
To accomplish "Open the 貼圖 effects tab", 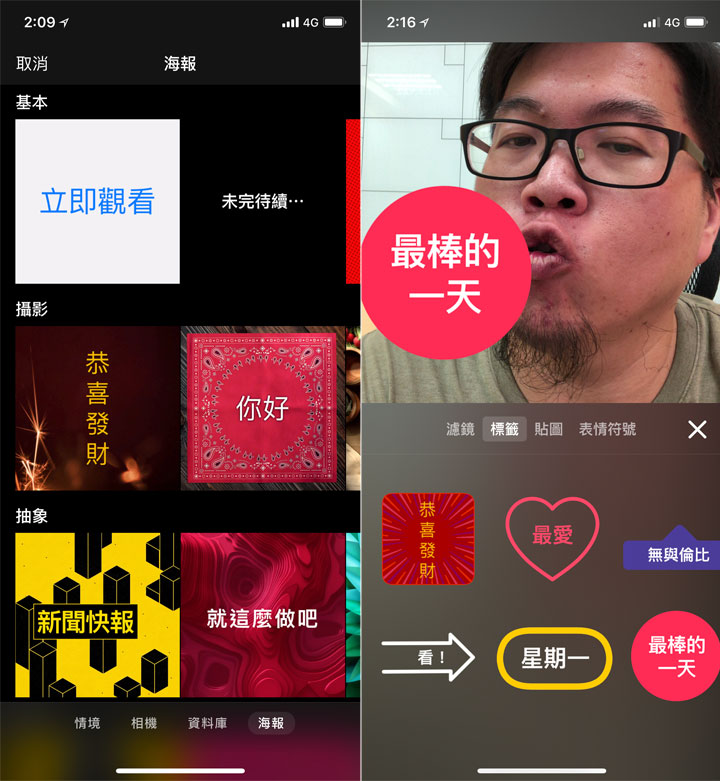I will [548, 429].
